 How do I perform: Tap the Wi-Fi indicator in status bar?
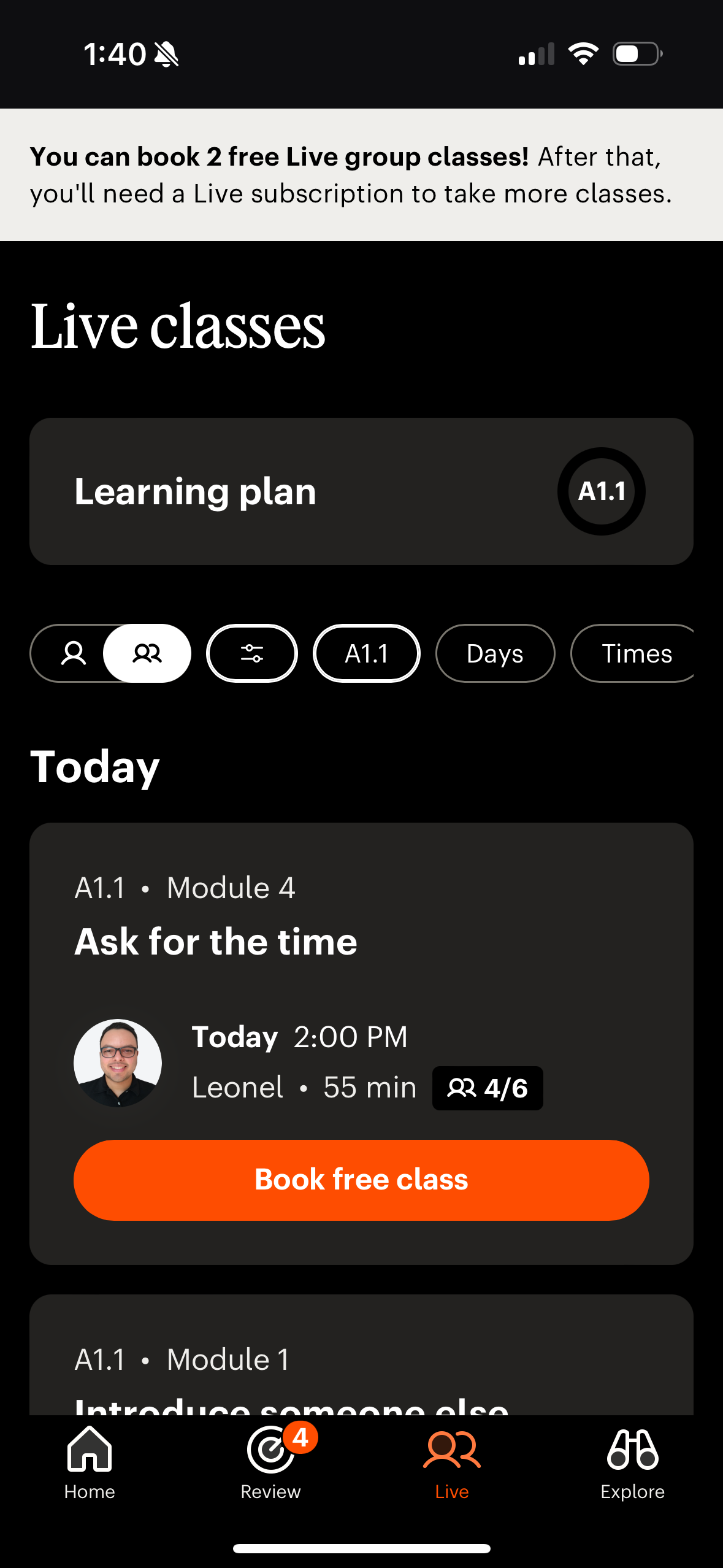(x=583, y=54)
